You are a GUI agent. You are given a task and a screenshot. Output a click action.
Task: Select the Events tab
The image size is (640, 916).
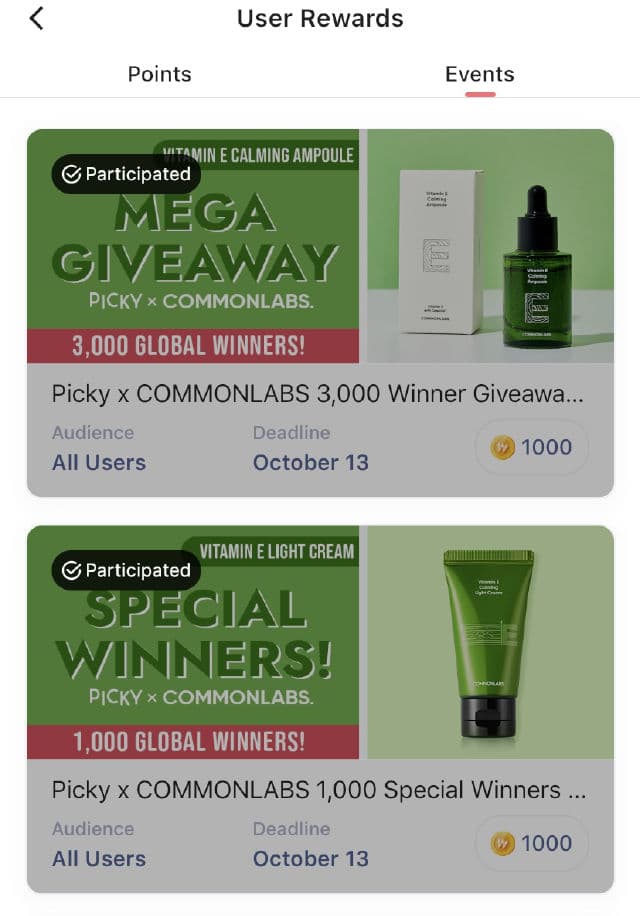click(x=480, y=74)
